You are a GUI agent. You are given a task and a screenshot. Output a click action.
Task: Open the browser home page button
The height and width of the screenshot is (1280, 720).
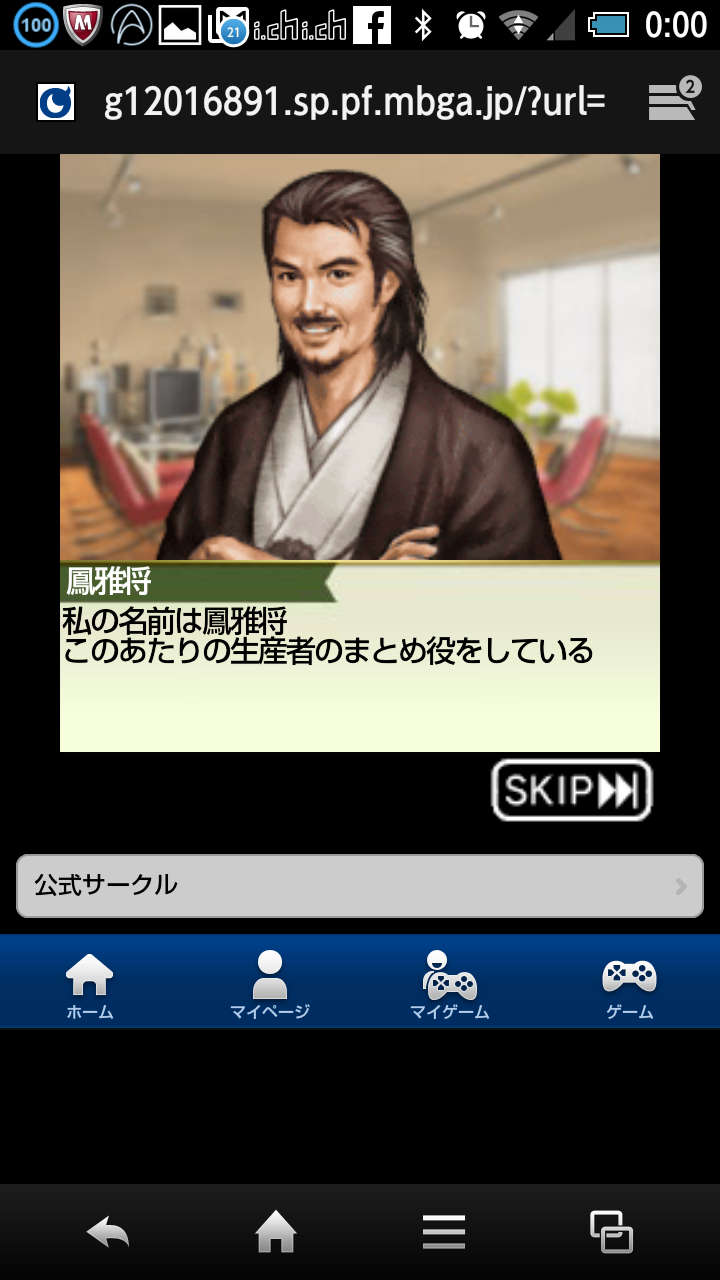(x=276, y=1232)
